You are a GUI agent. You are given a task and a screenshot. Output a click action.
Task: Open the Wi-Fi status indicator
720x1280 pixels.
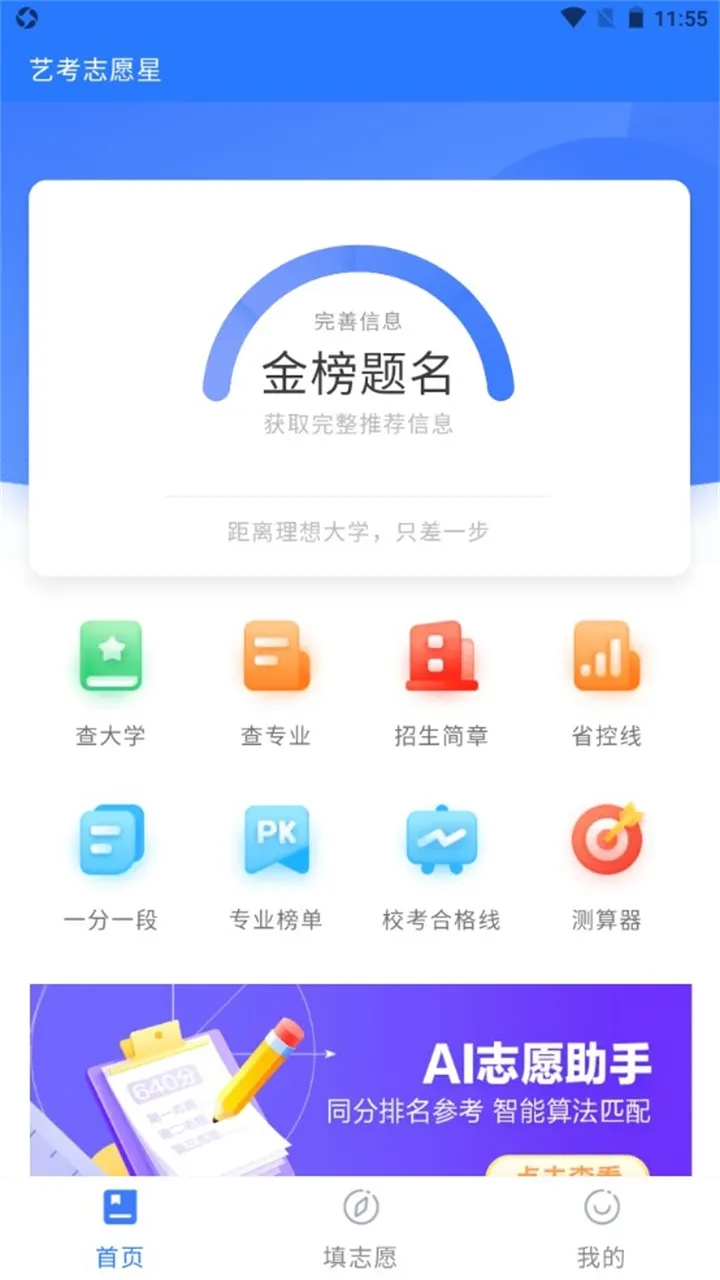[573, 15]
